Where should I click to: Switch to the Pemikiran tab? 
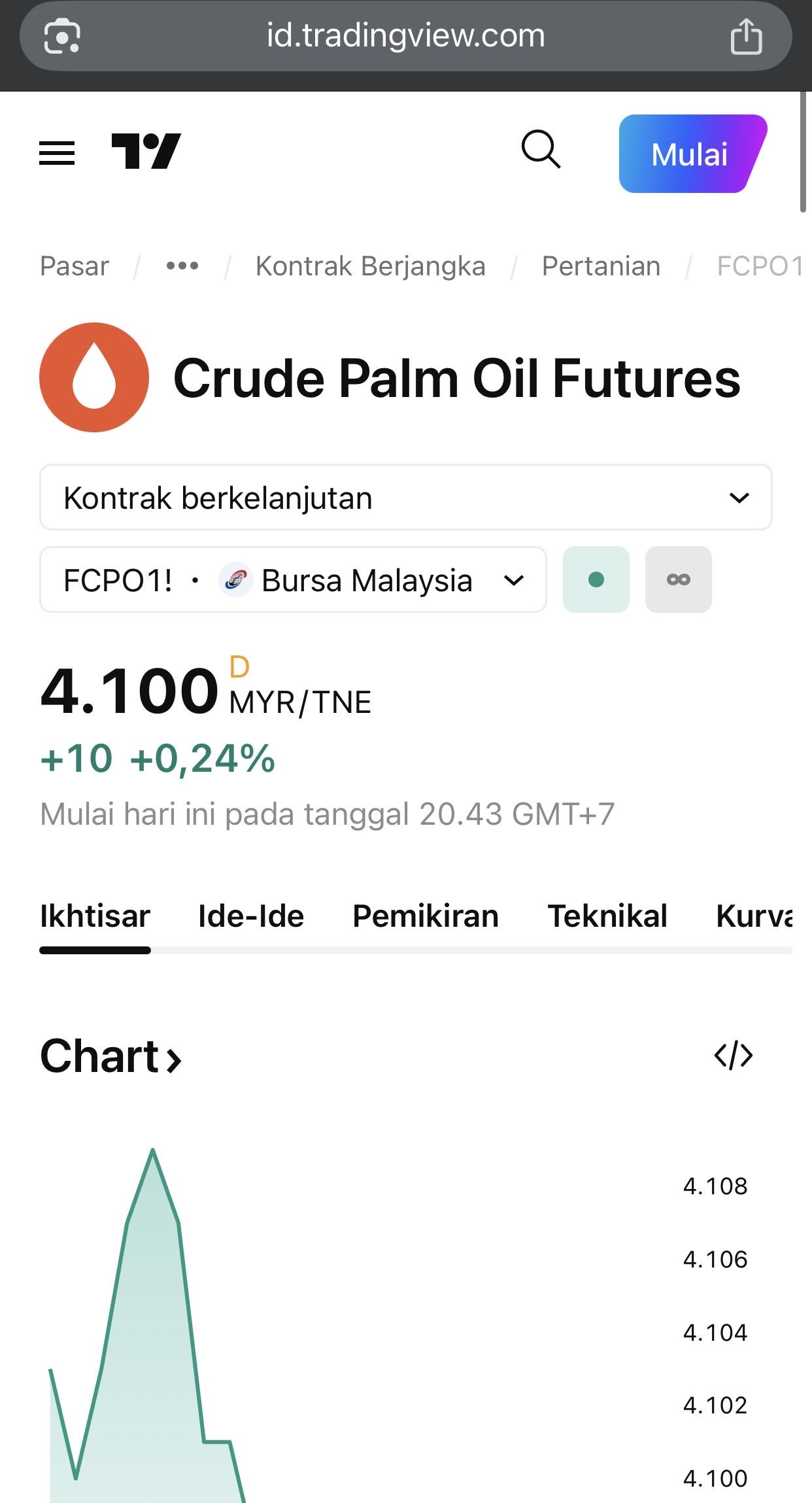coord(426,916)
